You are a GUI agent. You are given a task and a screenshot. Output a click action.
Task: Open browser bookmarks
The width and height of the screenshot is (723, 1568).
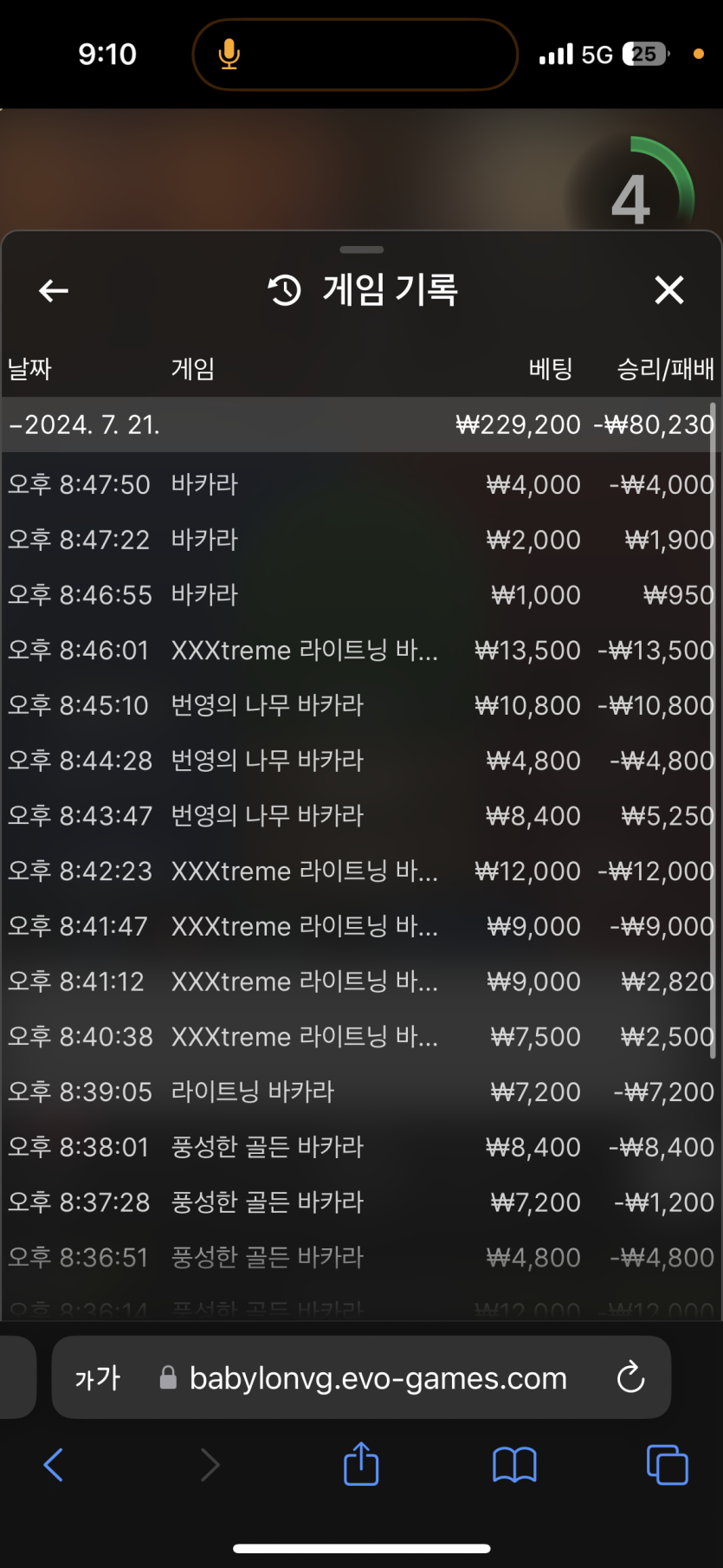click(514, 1465)
